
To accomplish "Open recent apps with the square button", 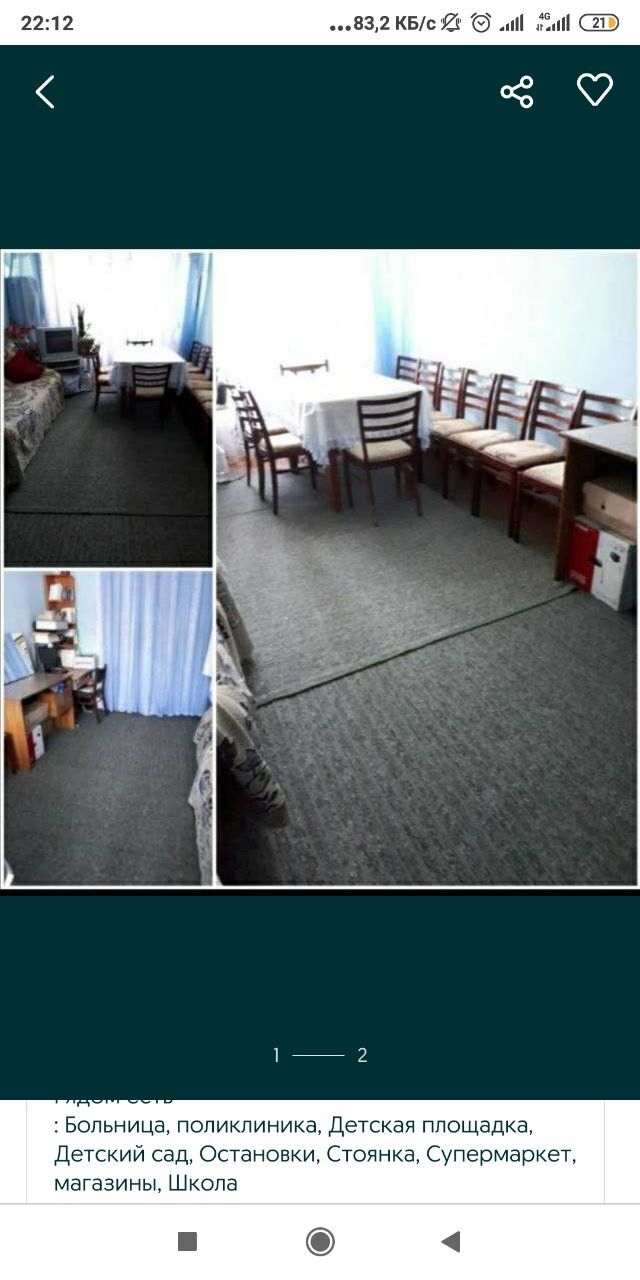I will click(x=187, y=1242).
